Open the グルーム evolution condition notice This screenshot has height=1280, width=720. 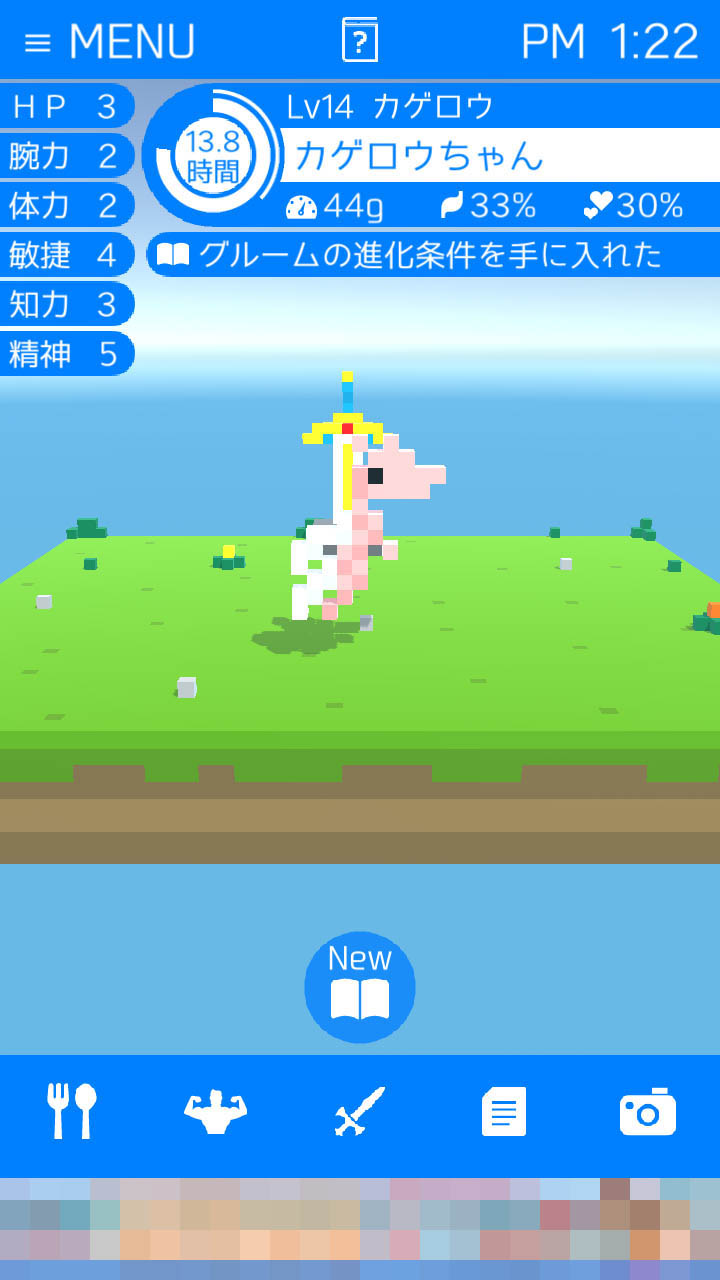pyautogui.click(x=432, y=255)
